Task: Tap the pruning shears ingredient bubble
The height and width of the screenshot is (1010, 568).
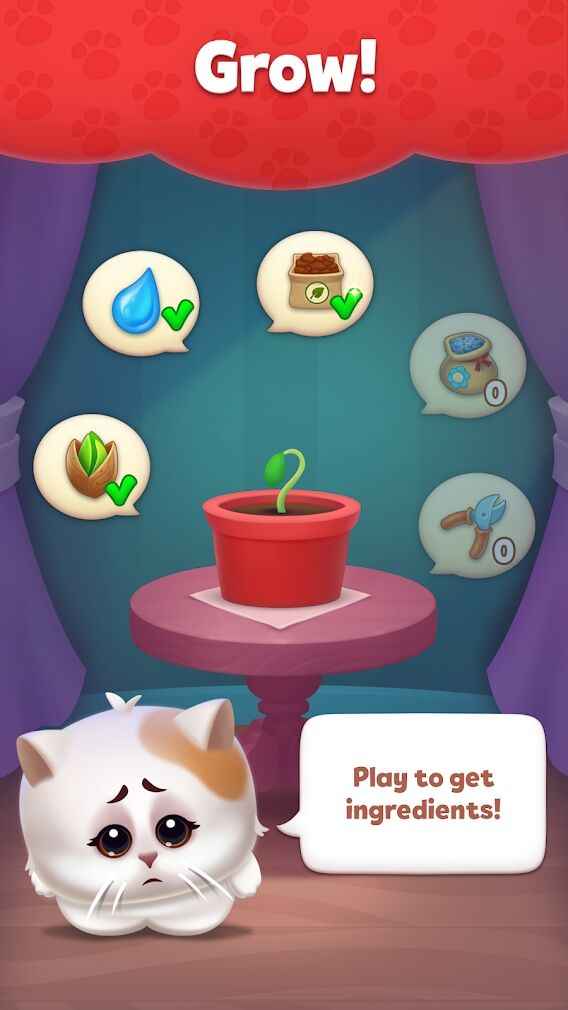Action: point(477,525)
